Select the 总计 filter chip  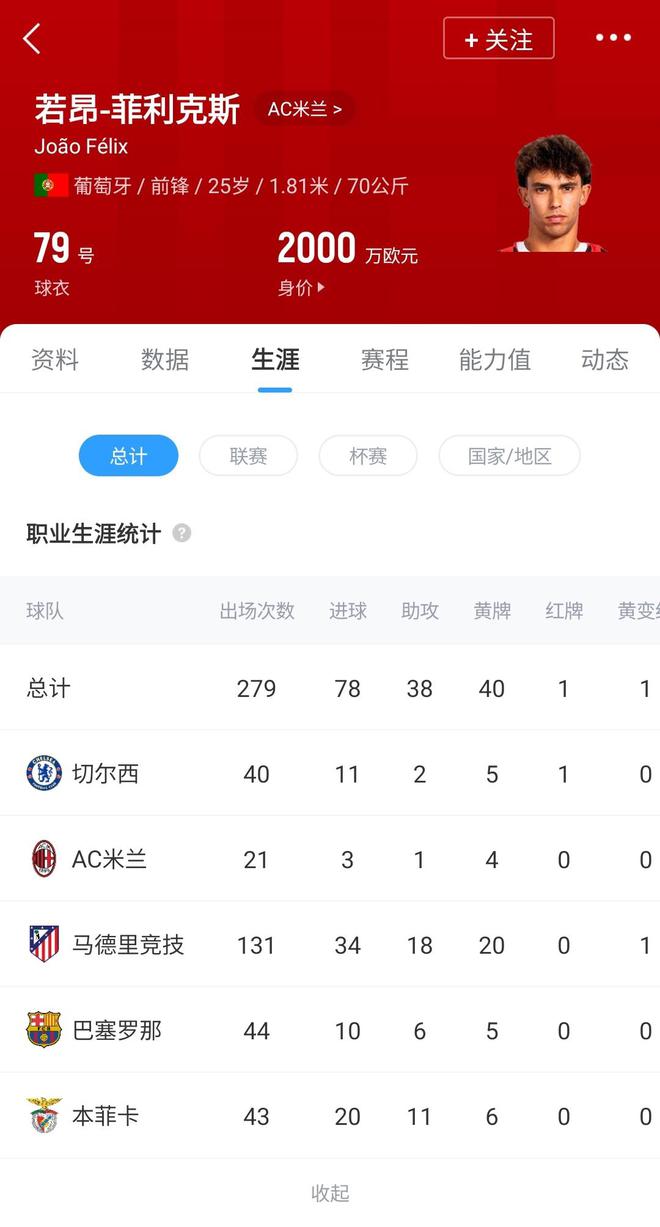pyautogui.click(x=129, y=456)
